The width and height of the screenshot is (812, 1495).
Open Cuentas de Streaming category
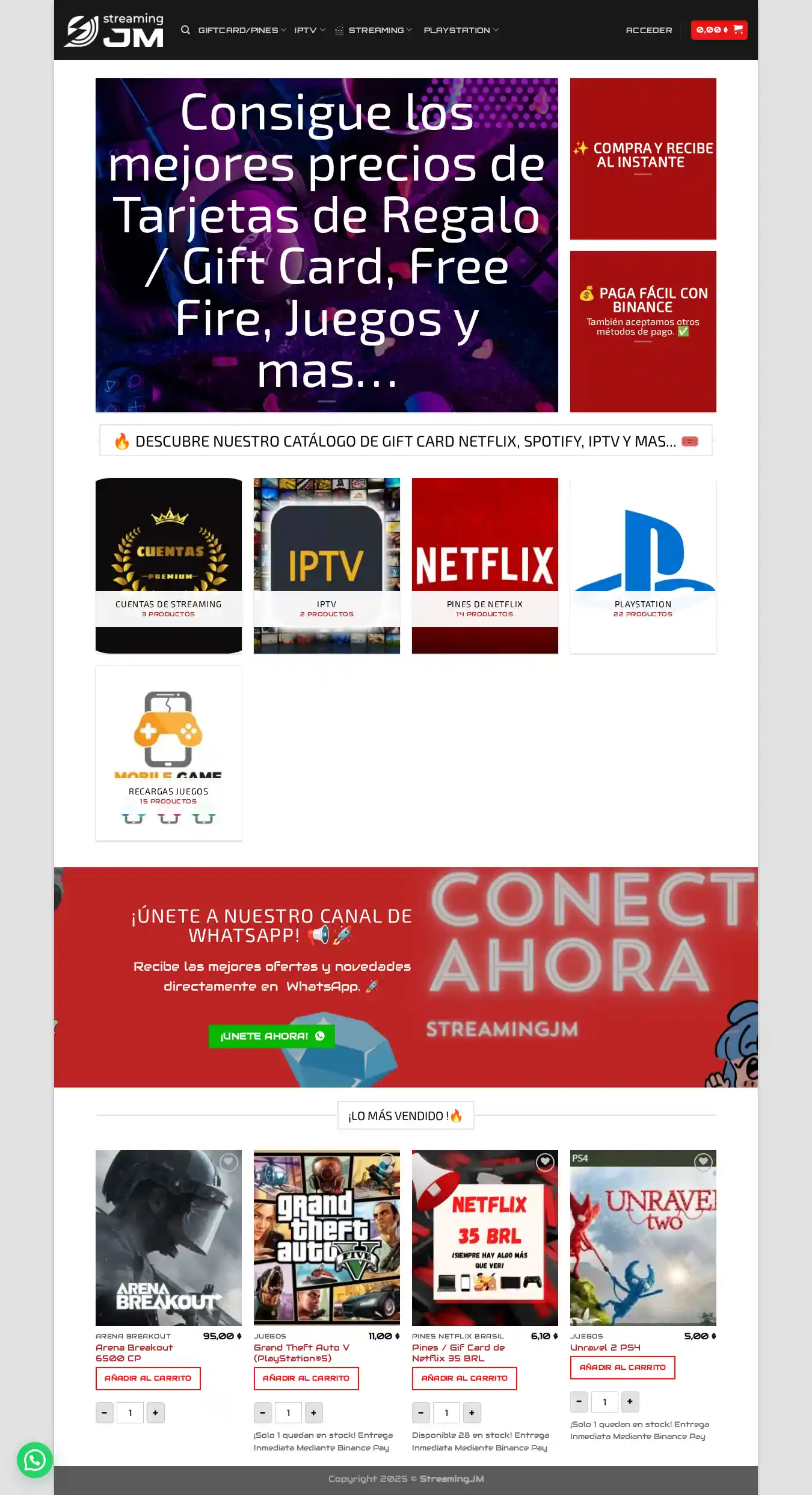pos(168,565)
